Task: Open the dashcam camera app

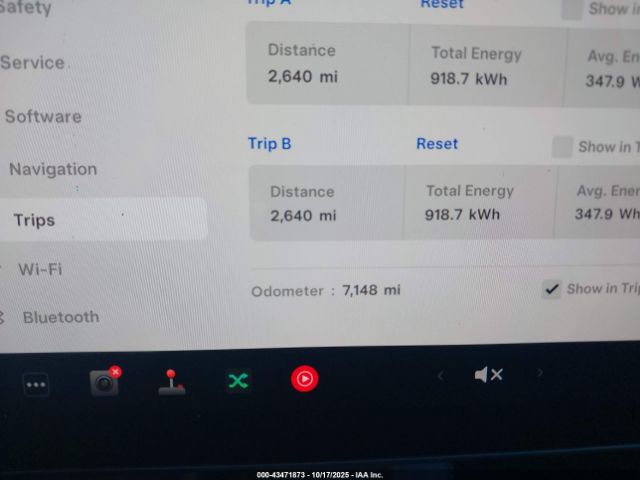Action: click(104, 382)
